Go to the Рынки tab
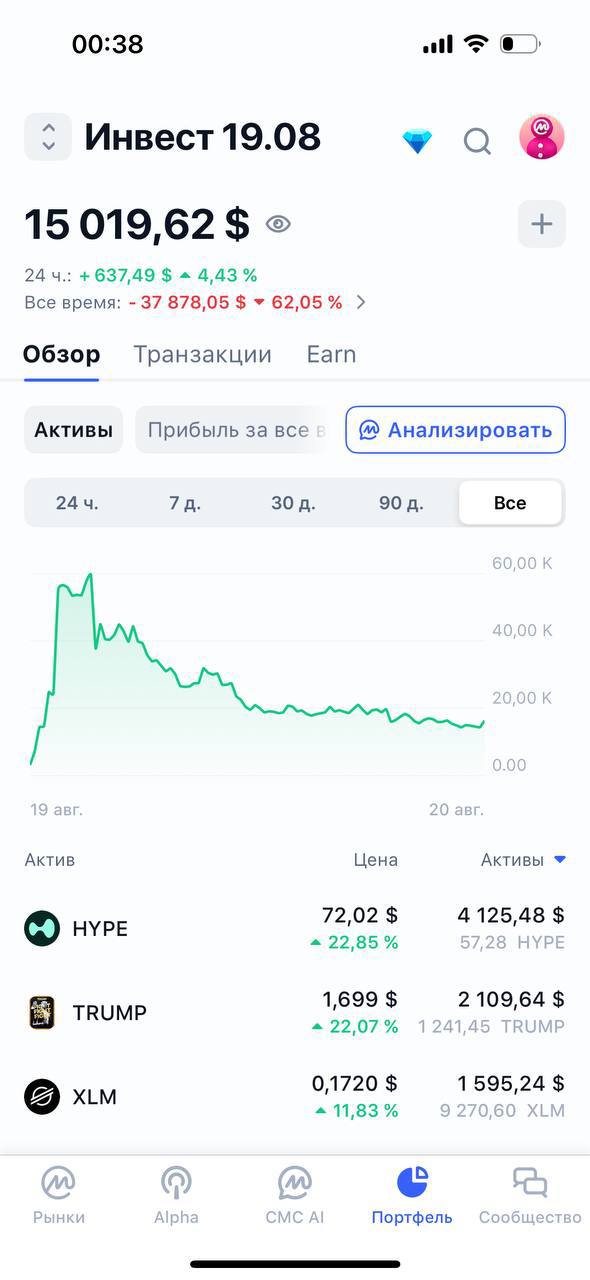Image resolution: width=590 pixels, height=1280 pixels. (x=59, y=1196)
